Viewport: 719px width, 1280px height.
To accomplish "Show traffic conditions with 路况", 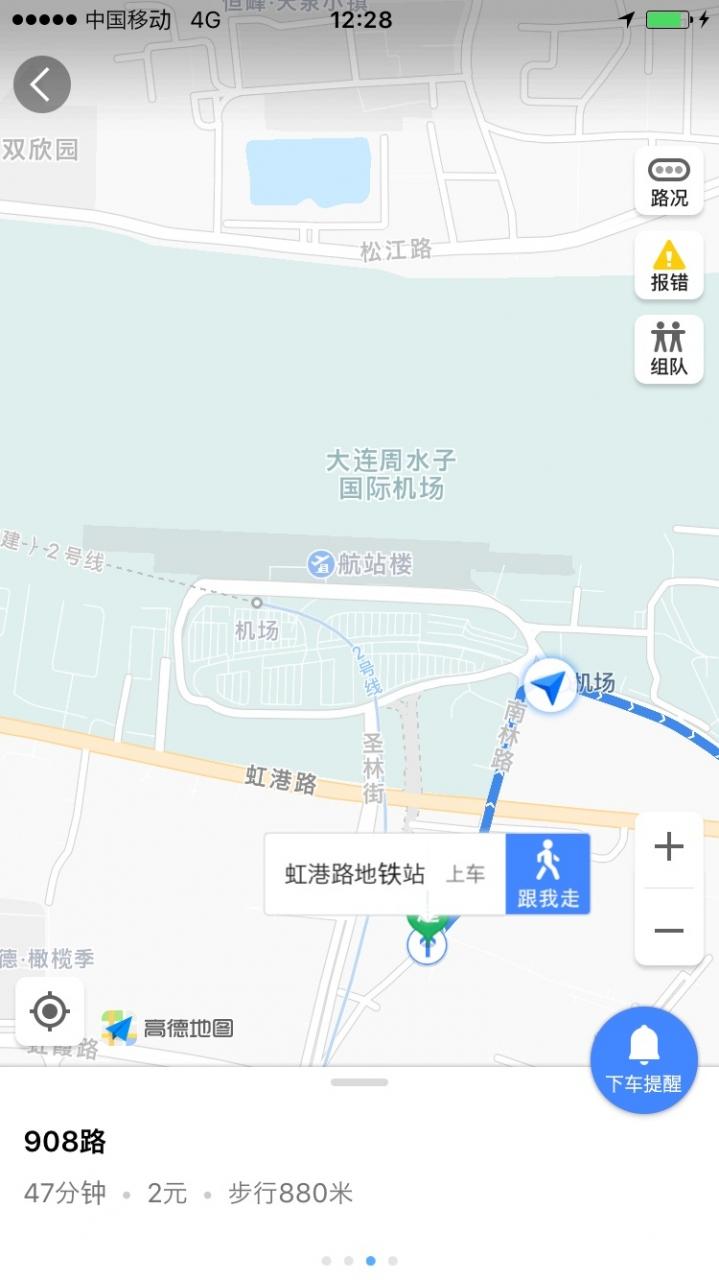I will pos(669,181).
